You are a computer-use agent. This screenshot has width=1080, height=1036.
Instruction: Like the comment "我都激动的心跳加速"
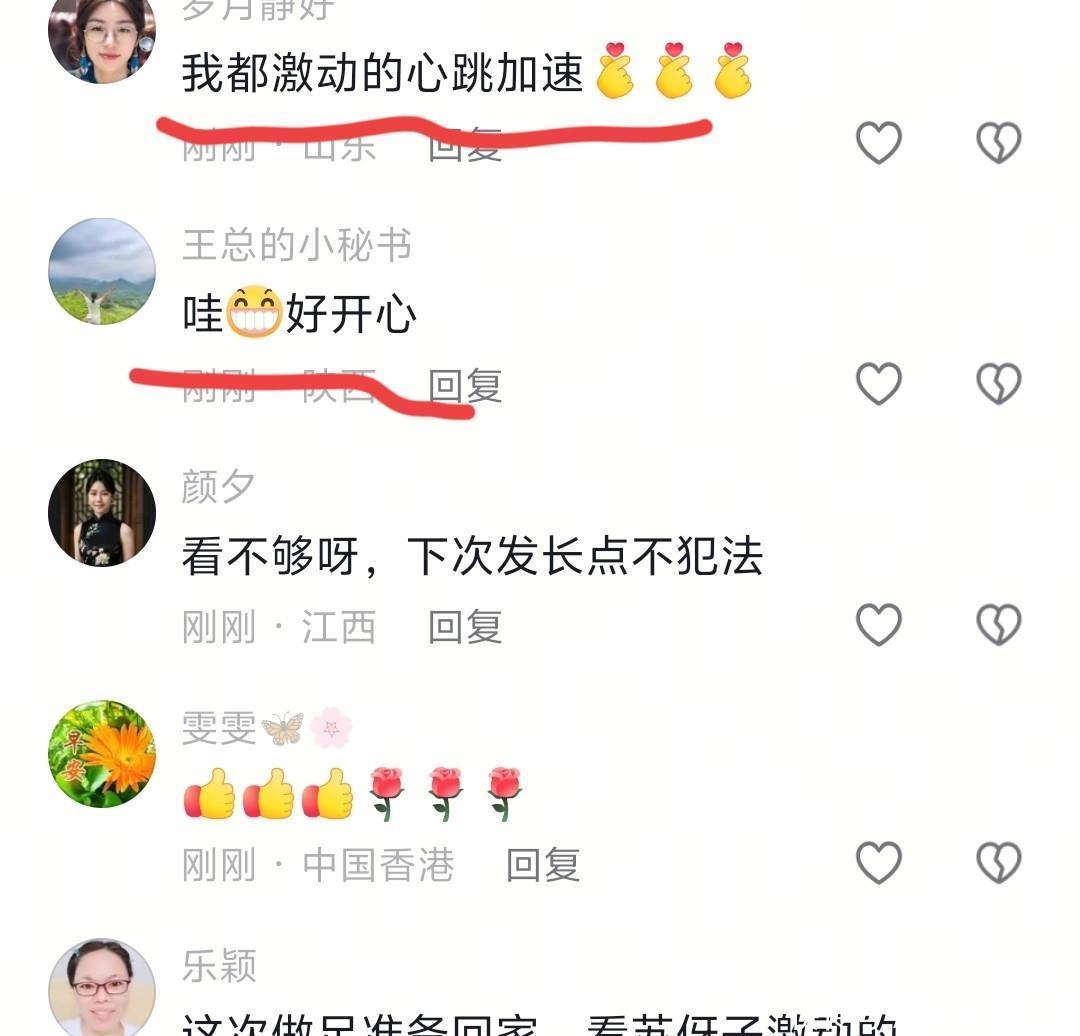(879, 143)
